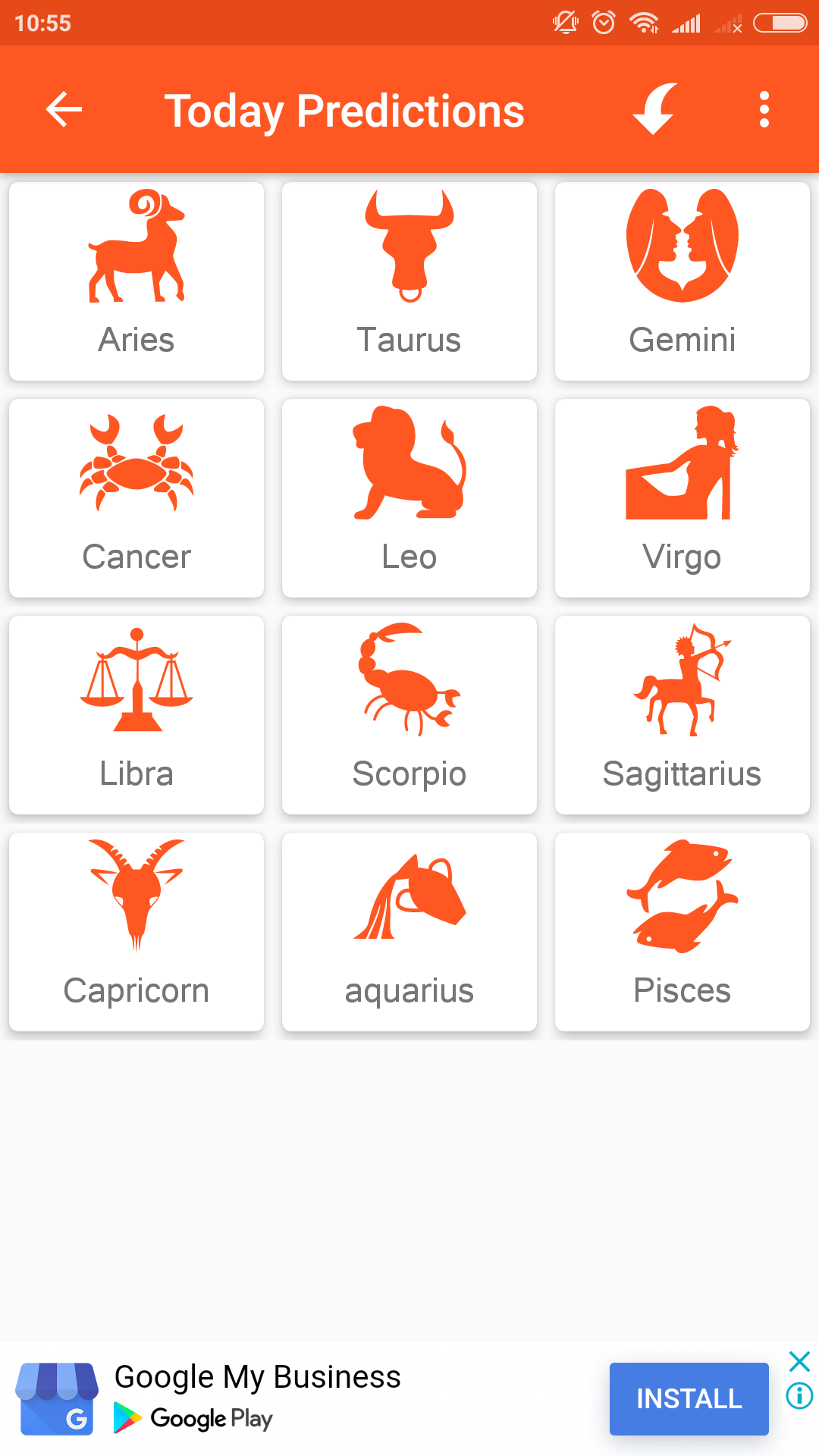819x1456 pixels.
Task: Go back using the arrow button
Action: pyautogui.click(x=64, y=109)
